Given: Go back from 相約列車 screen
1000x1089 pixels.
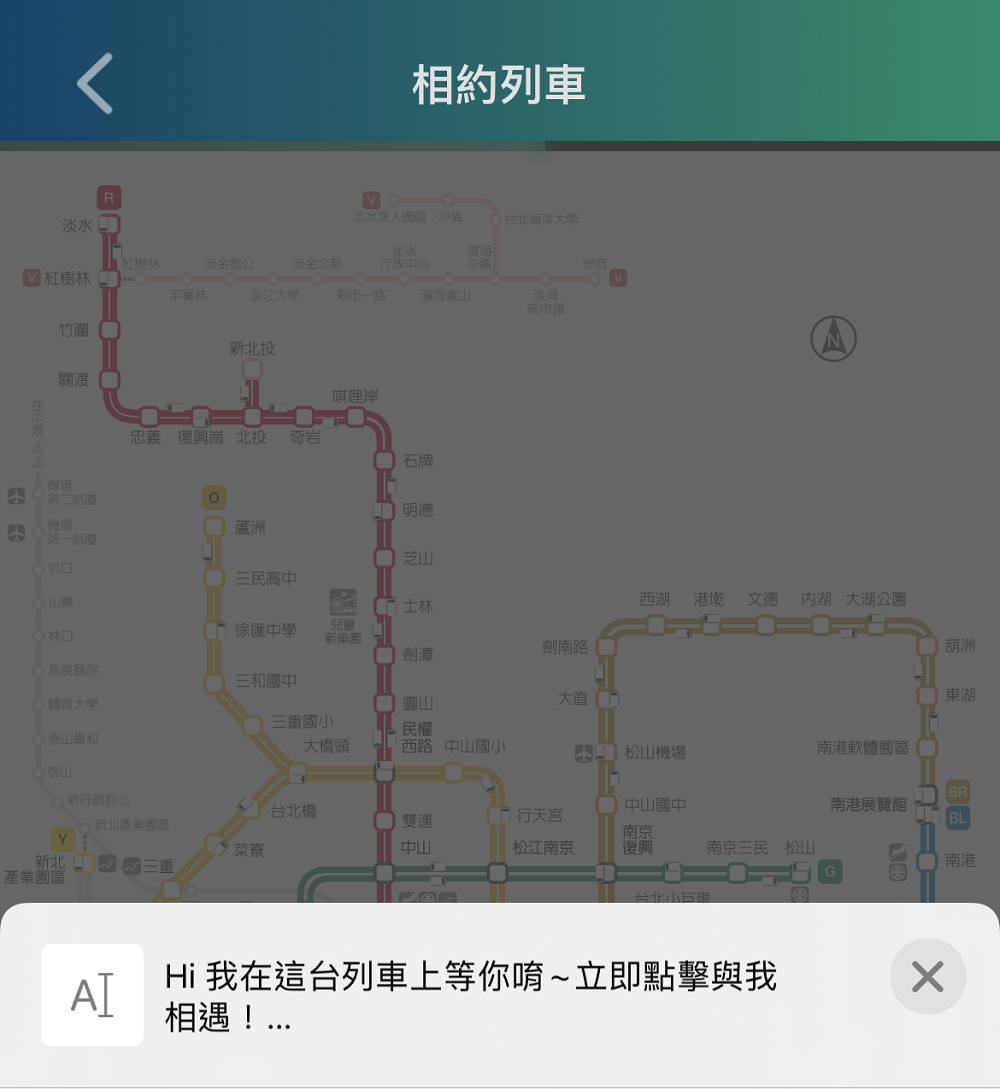Looking at the screenshot, I should pos(95,84).
